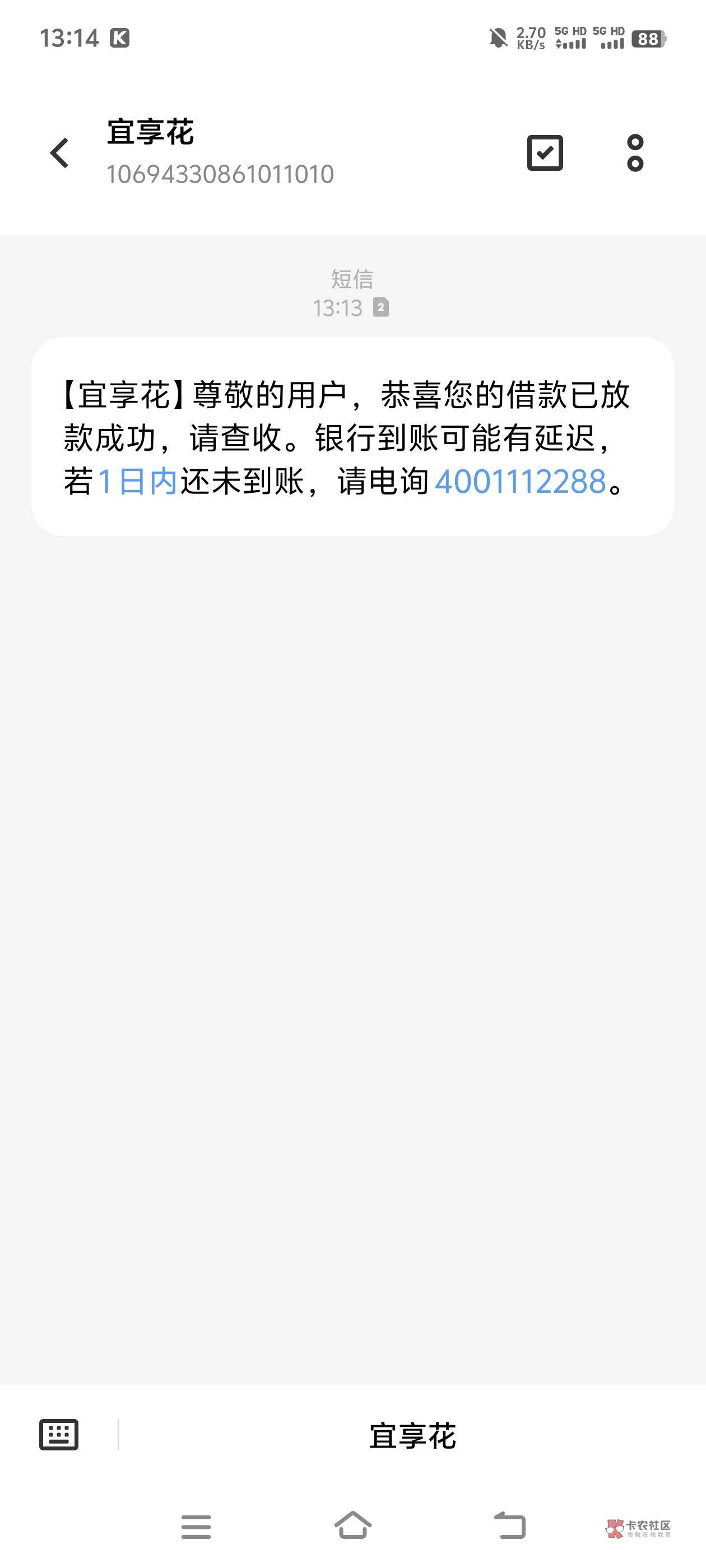
Task: Go to the system home screen
Action: click(352, 1526)
